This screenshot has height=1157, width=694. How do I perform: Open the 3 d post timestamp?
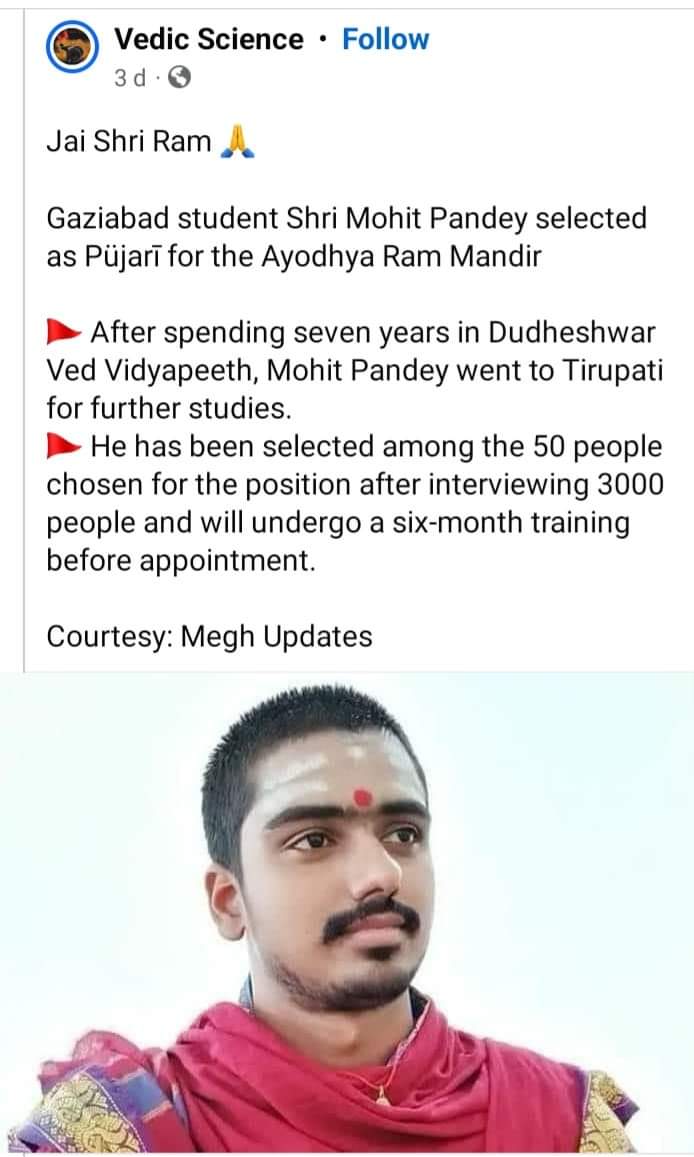(130, 77)
